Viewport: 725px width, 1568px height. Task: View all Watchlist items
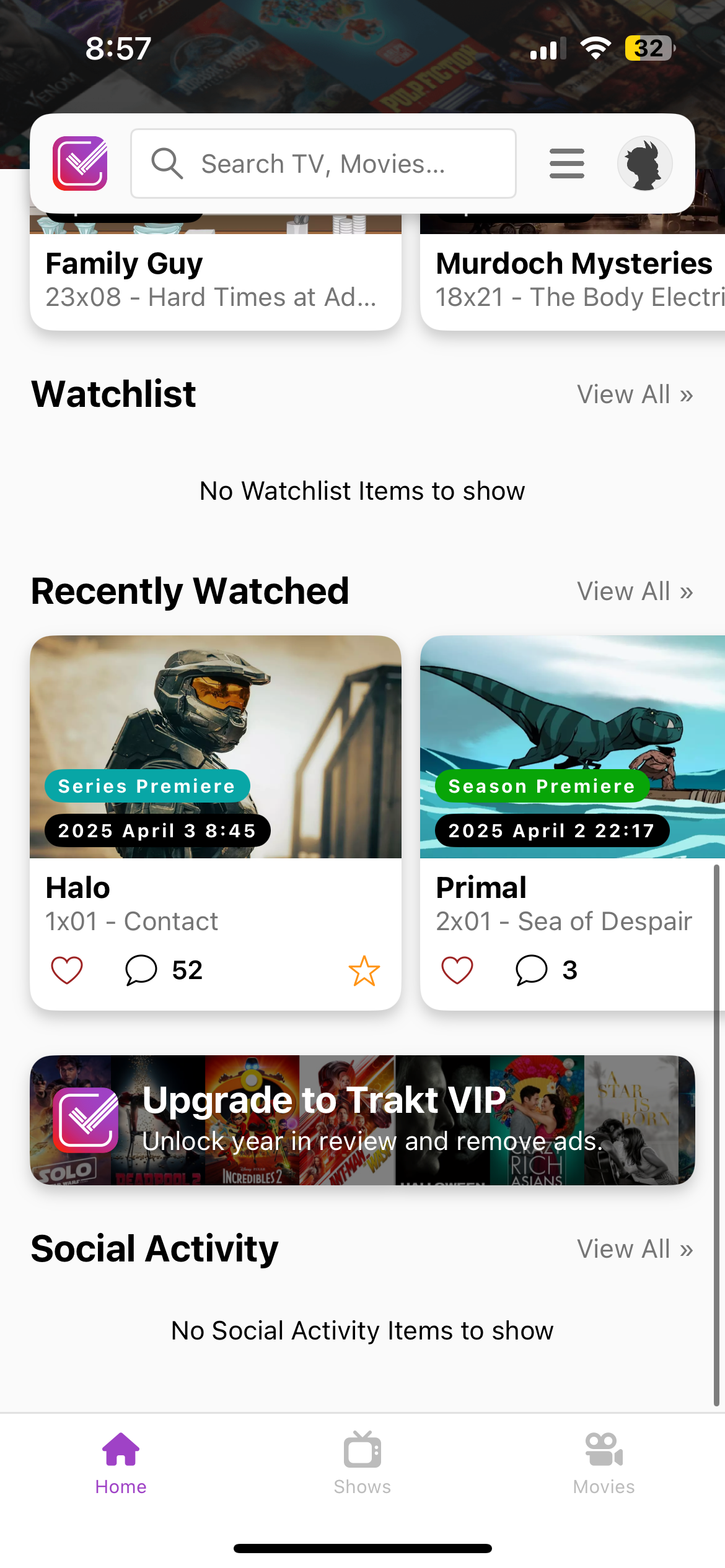(x=635, y=394)
